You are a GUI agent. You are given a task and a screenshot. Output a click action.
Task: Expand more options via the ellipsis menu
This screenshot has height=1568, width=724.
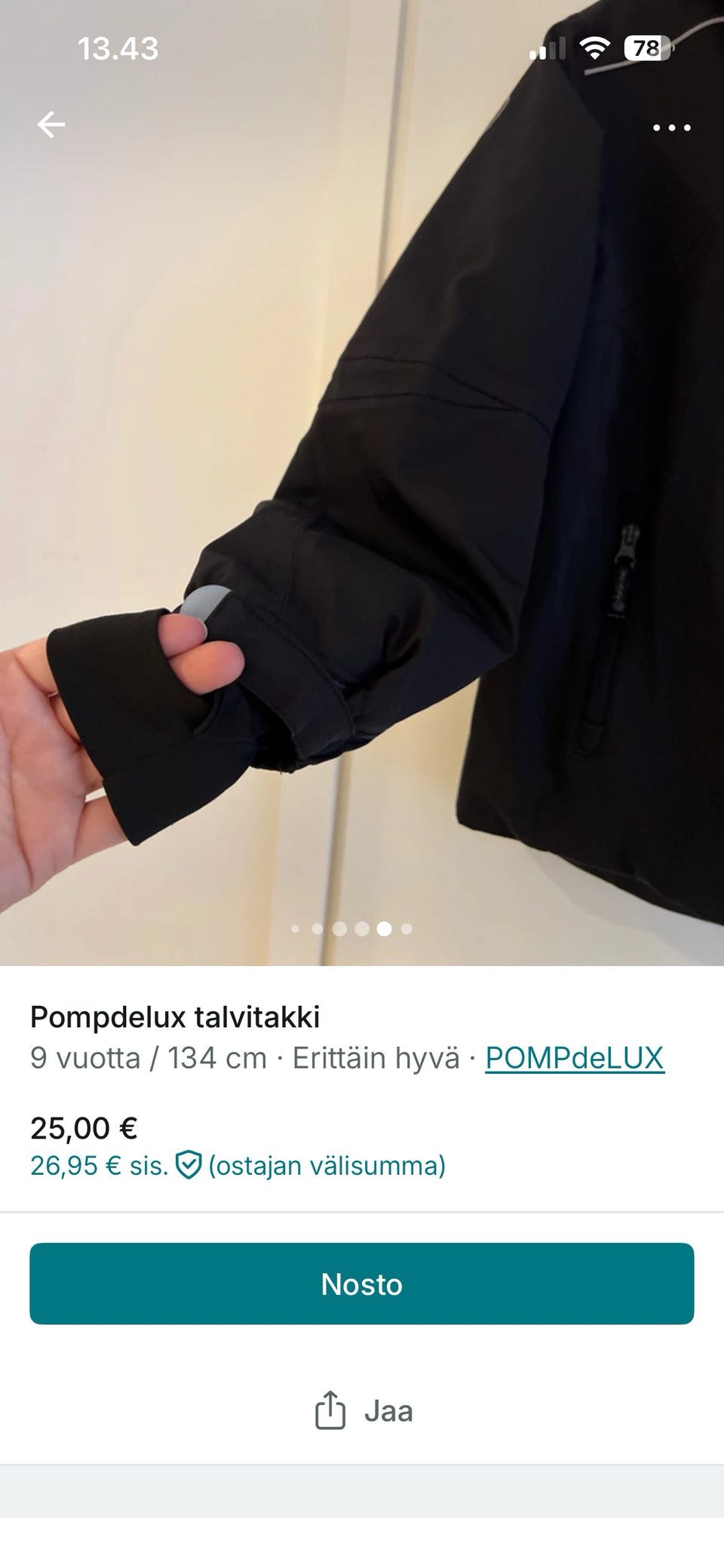(670, 128)
